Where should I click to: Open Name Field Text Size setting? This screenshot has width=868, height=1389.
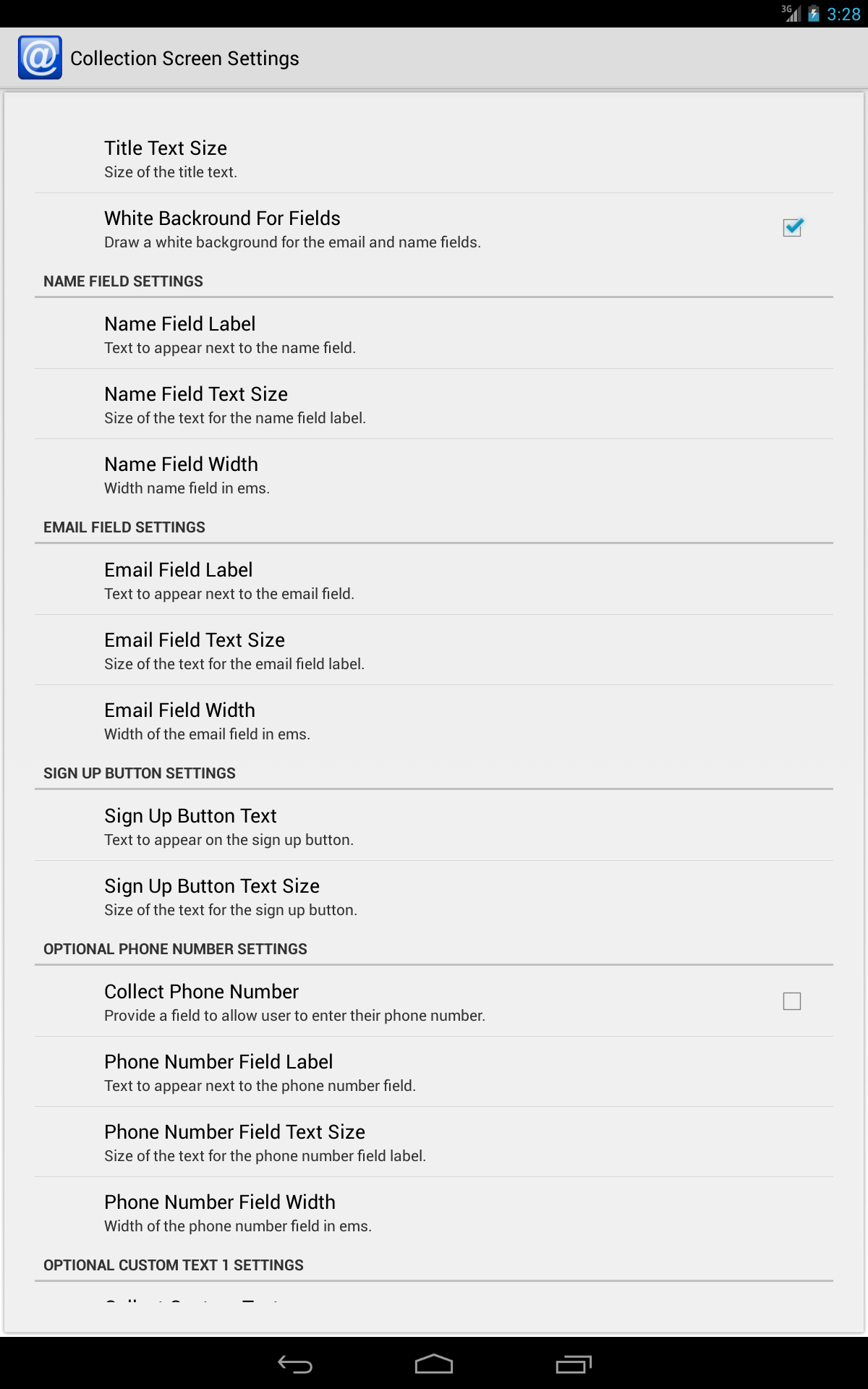coord(433,404)
